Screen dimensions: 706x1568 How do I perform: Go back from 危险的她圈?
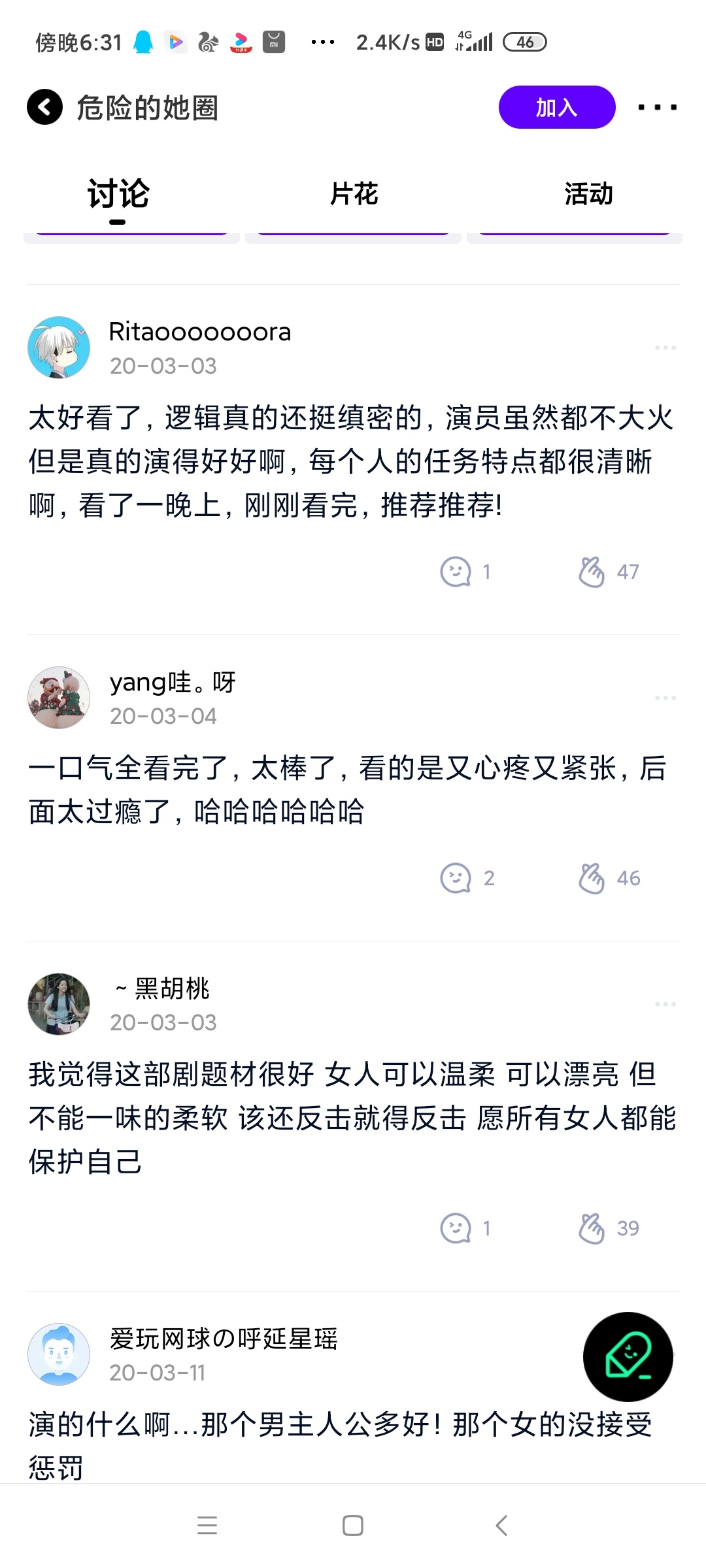pos(44,107)
